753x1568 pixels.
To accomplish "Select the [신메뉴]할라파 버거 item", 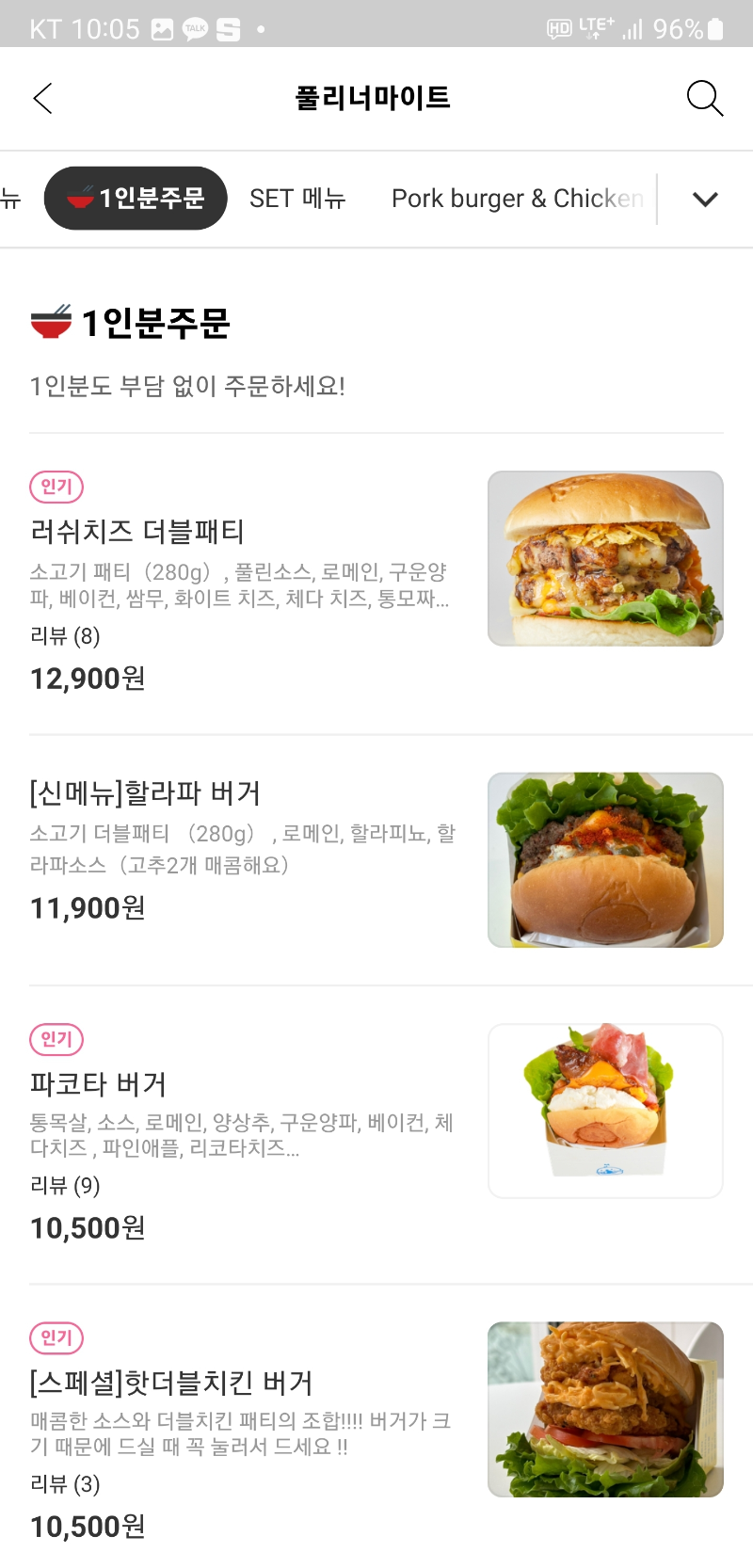I will pos(146,793).
